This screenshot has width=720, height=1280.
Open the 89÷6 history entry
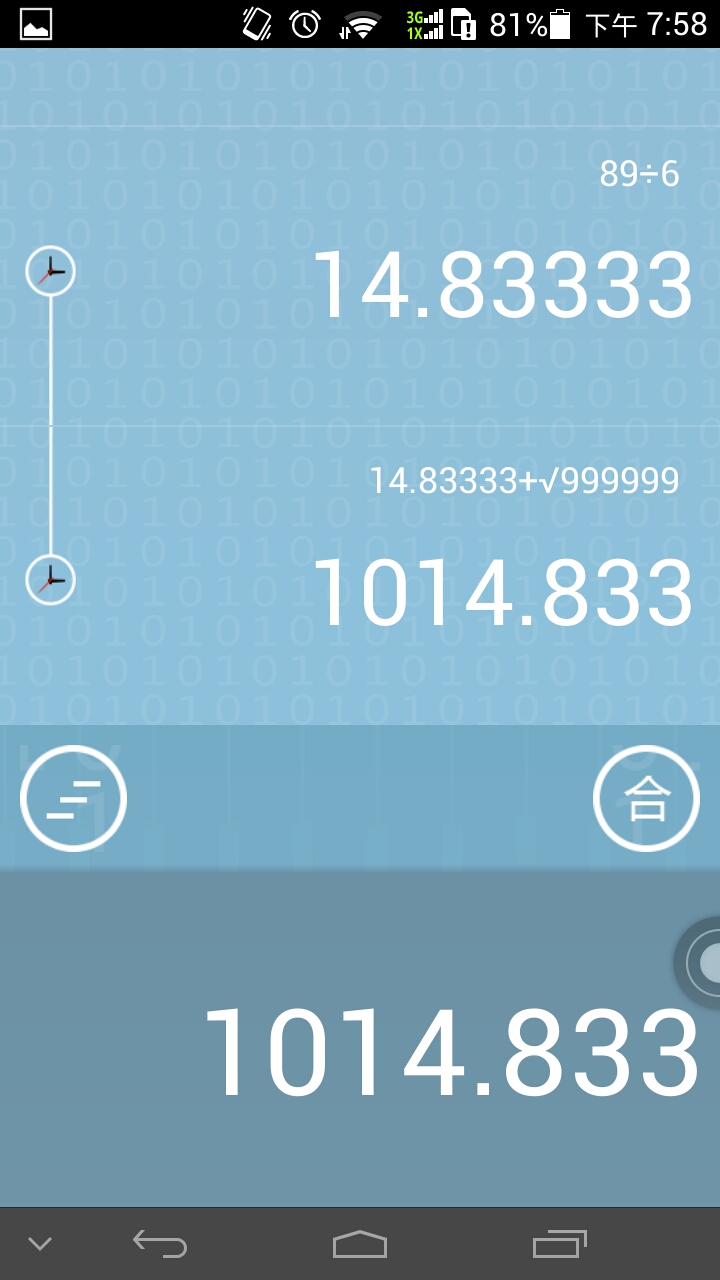click(639, 175)
